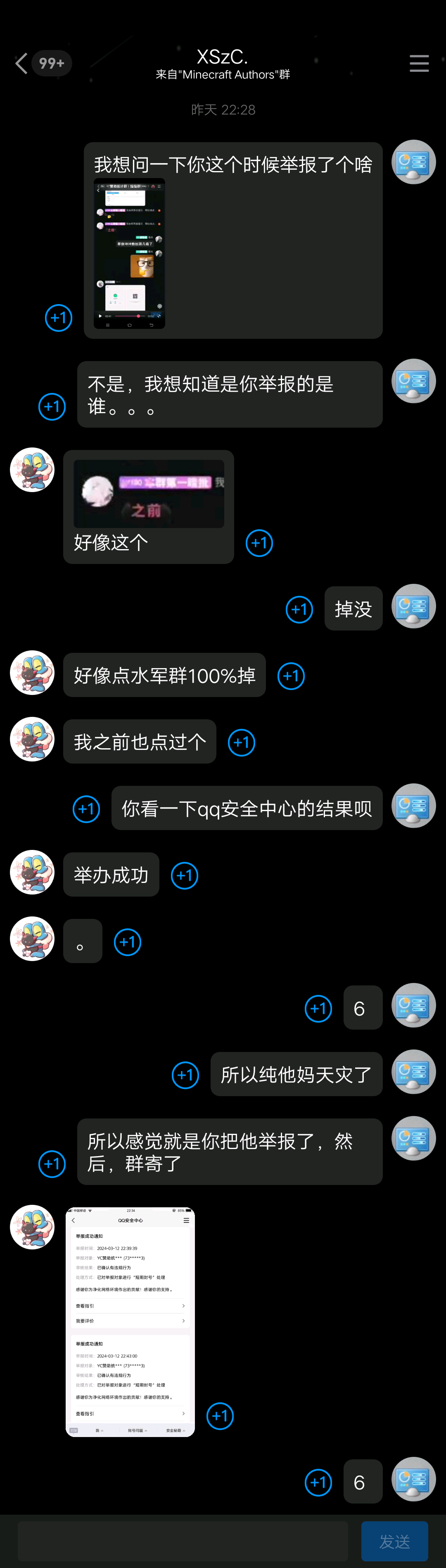This screenshot has height=1568, width=446.
Task: Tap +1 next to 举办成功
Action: (184, 875)
